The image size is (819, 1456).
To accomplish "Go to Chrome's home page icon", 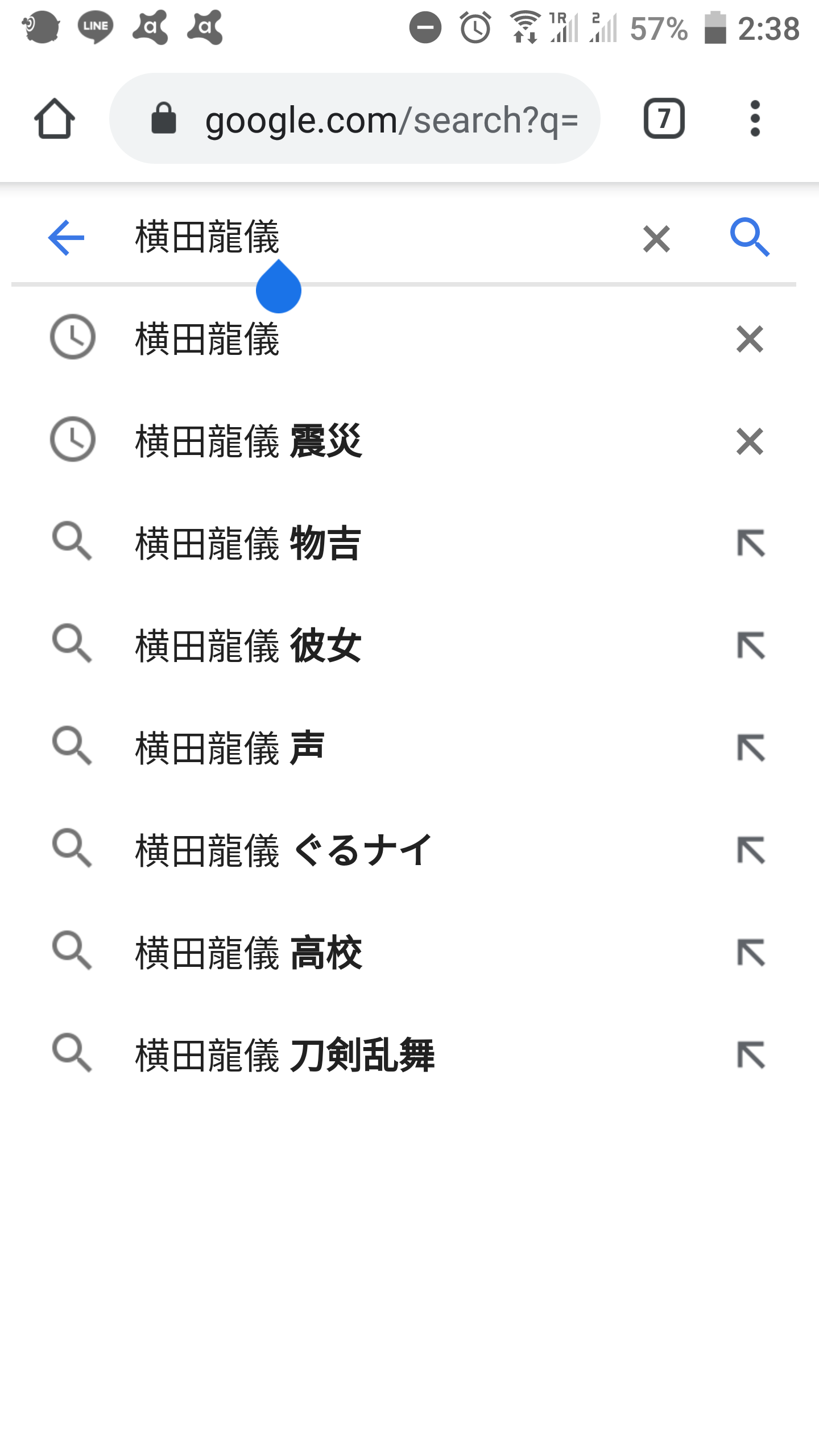I will (x=55, y=118).
